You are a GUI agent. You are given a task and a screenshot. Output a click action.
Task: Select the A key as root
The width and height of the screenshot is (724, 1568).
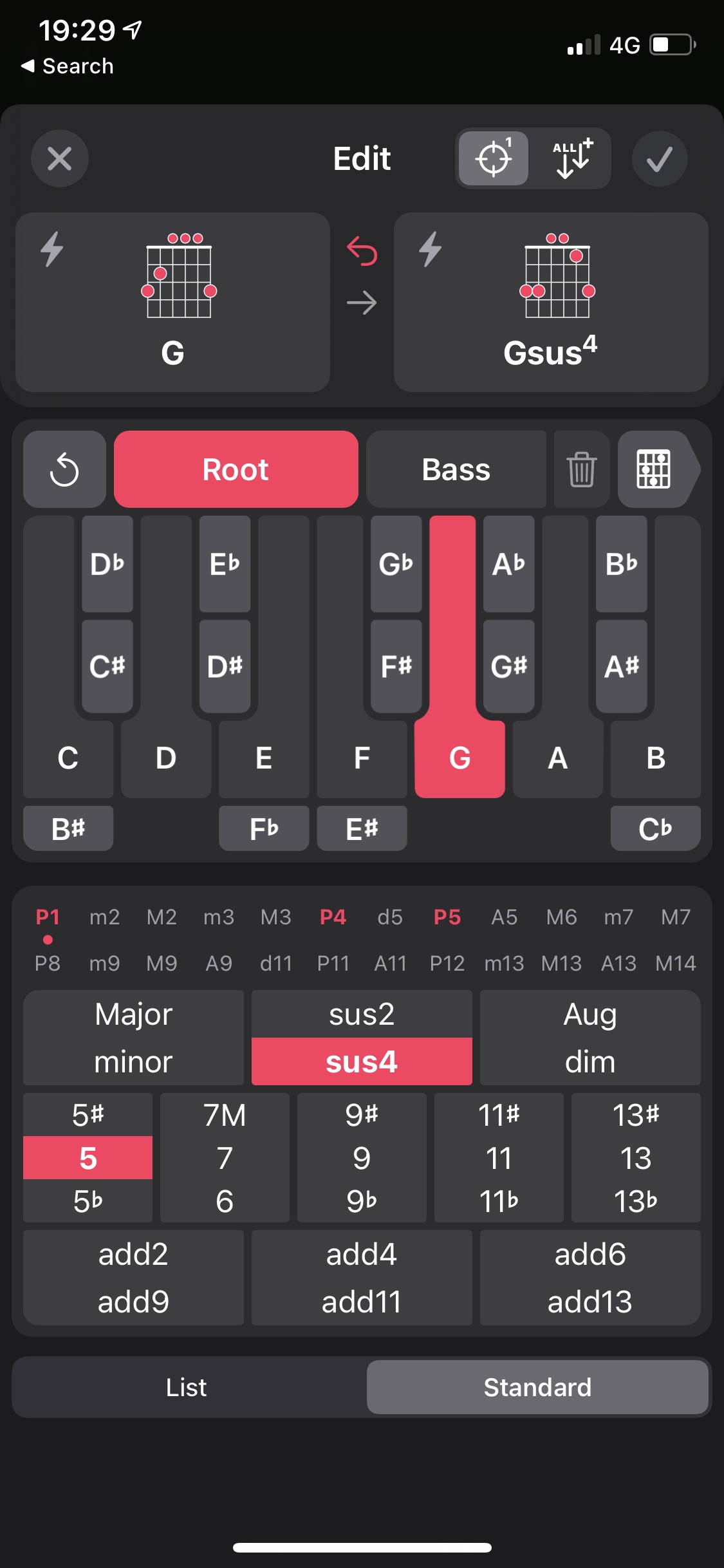[557, 758]
